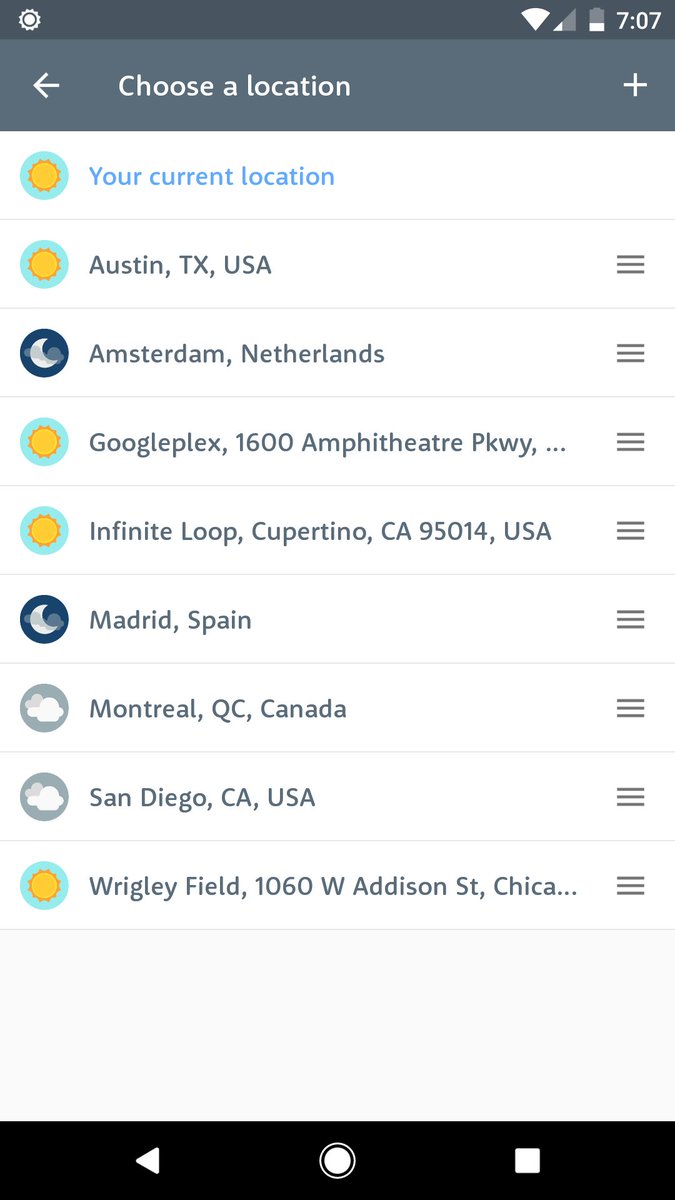This screenshot has width=675, height=1200.
Task: Go back using the app bar arrow
Action: tap(46, 86)
